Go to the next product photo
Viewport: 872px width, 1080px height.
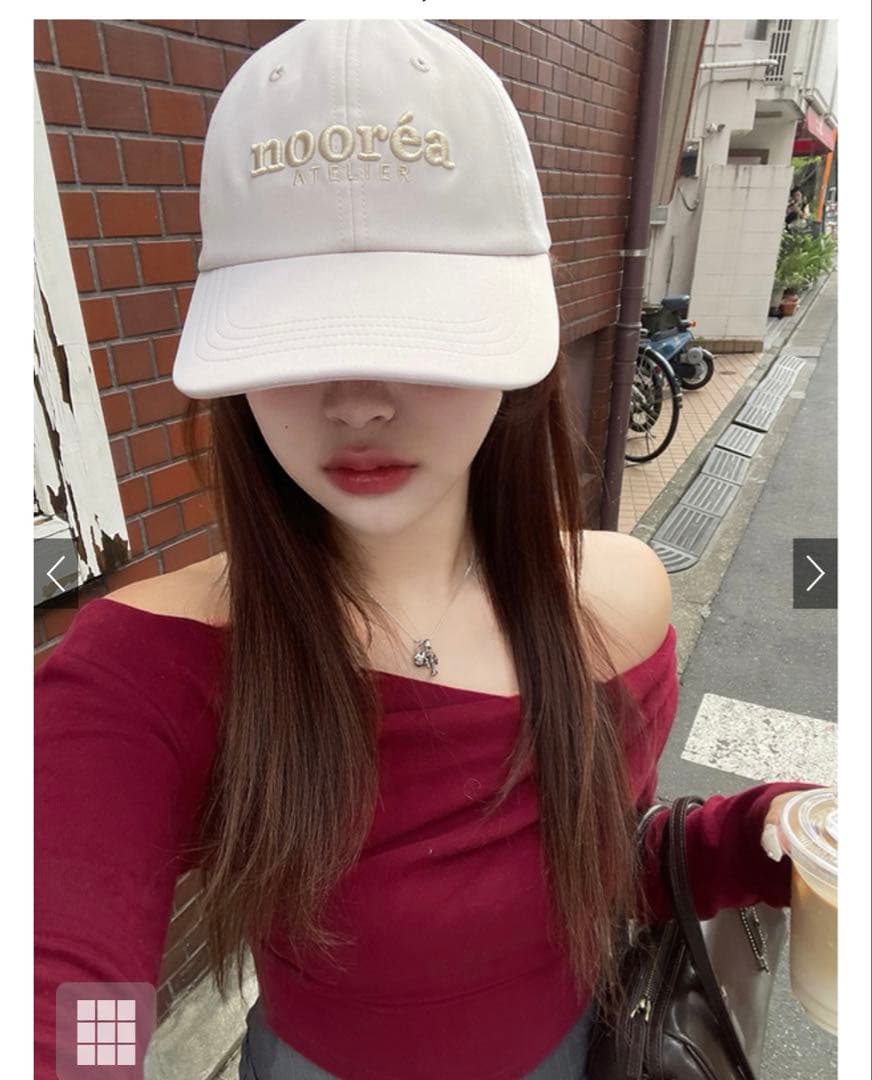tap(814, 573)
